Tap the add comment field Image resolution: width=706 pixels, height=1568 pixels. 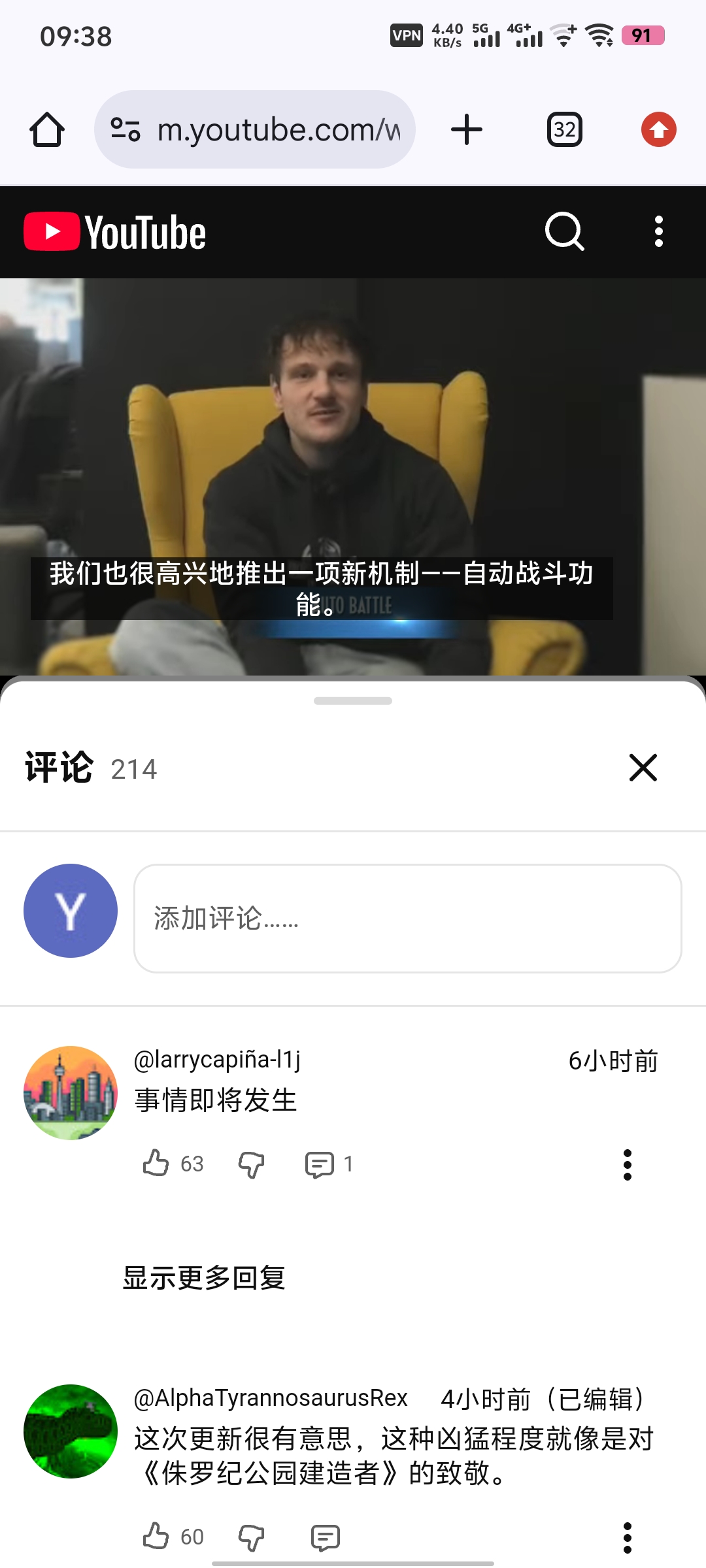[x=407, y=919]
